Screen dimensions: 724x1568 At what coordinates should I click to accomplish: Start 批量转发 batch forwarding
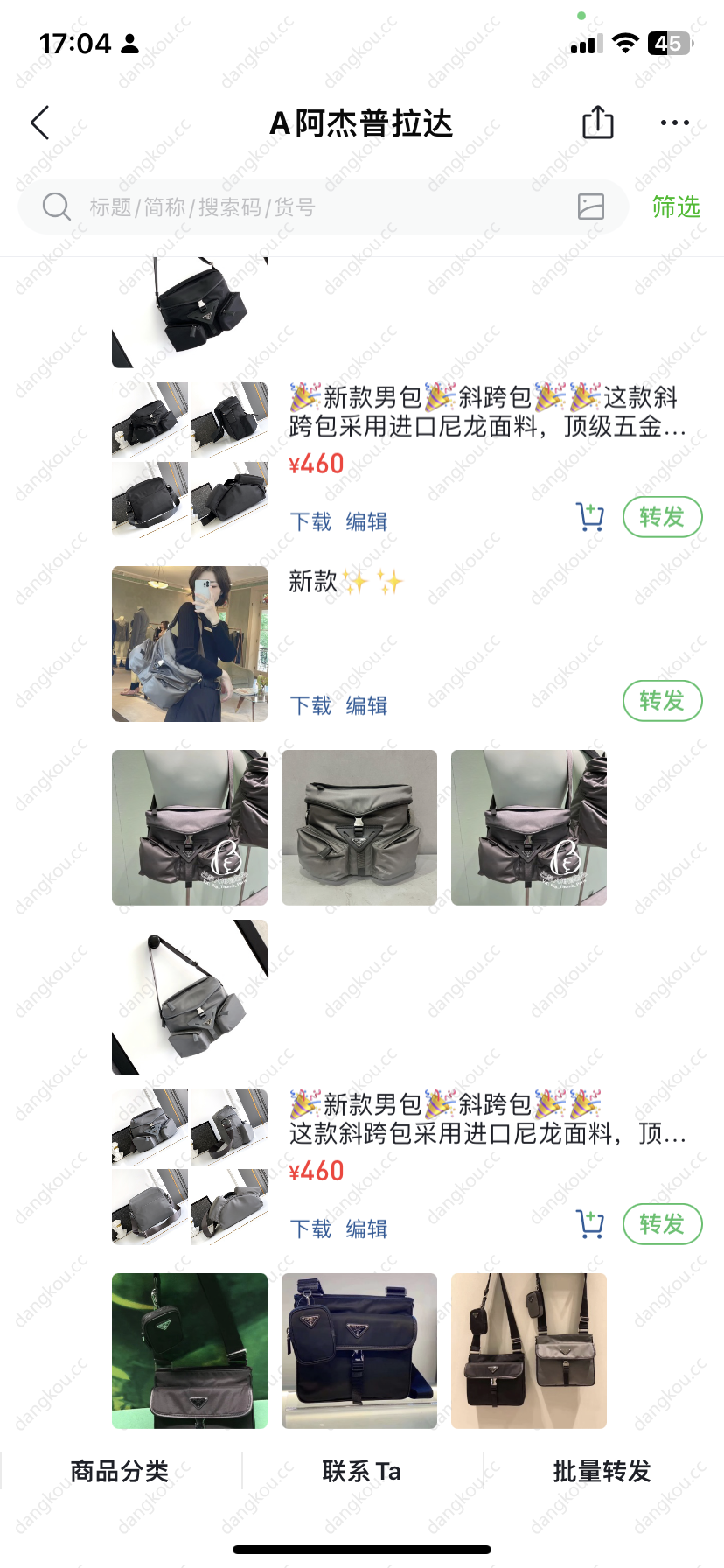602,1472
